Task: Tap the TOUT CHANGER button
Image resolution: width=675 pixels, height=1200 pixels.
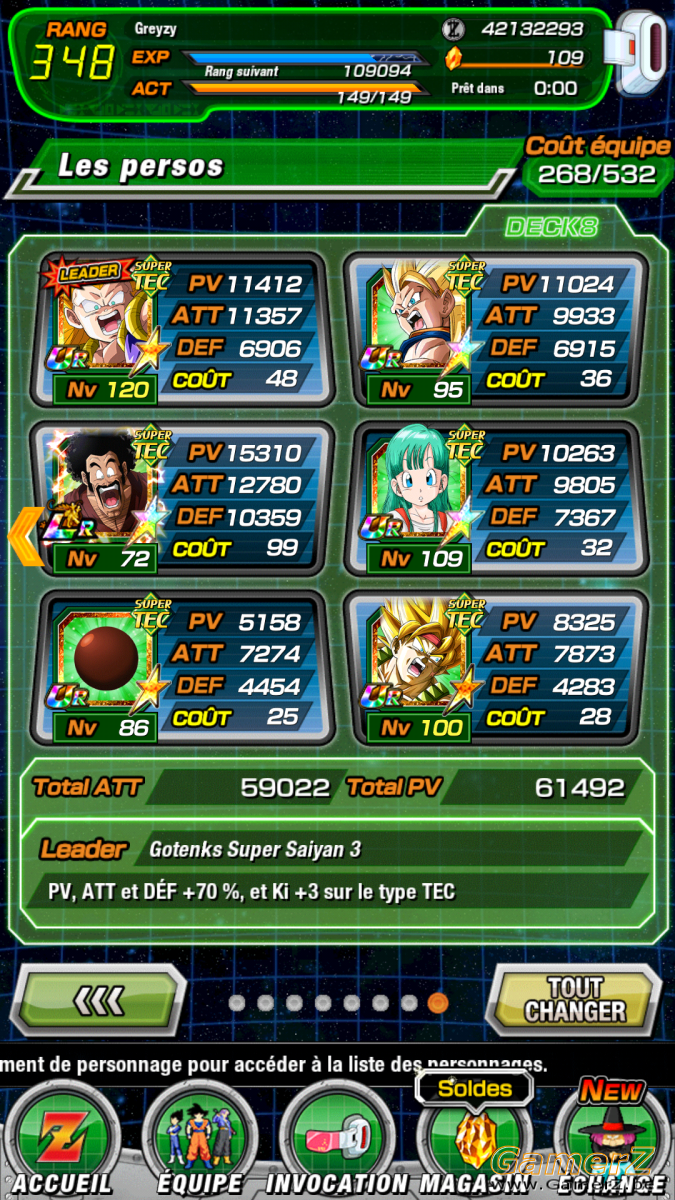Action: (574, 1000)
